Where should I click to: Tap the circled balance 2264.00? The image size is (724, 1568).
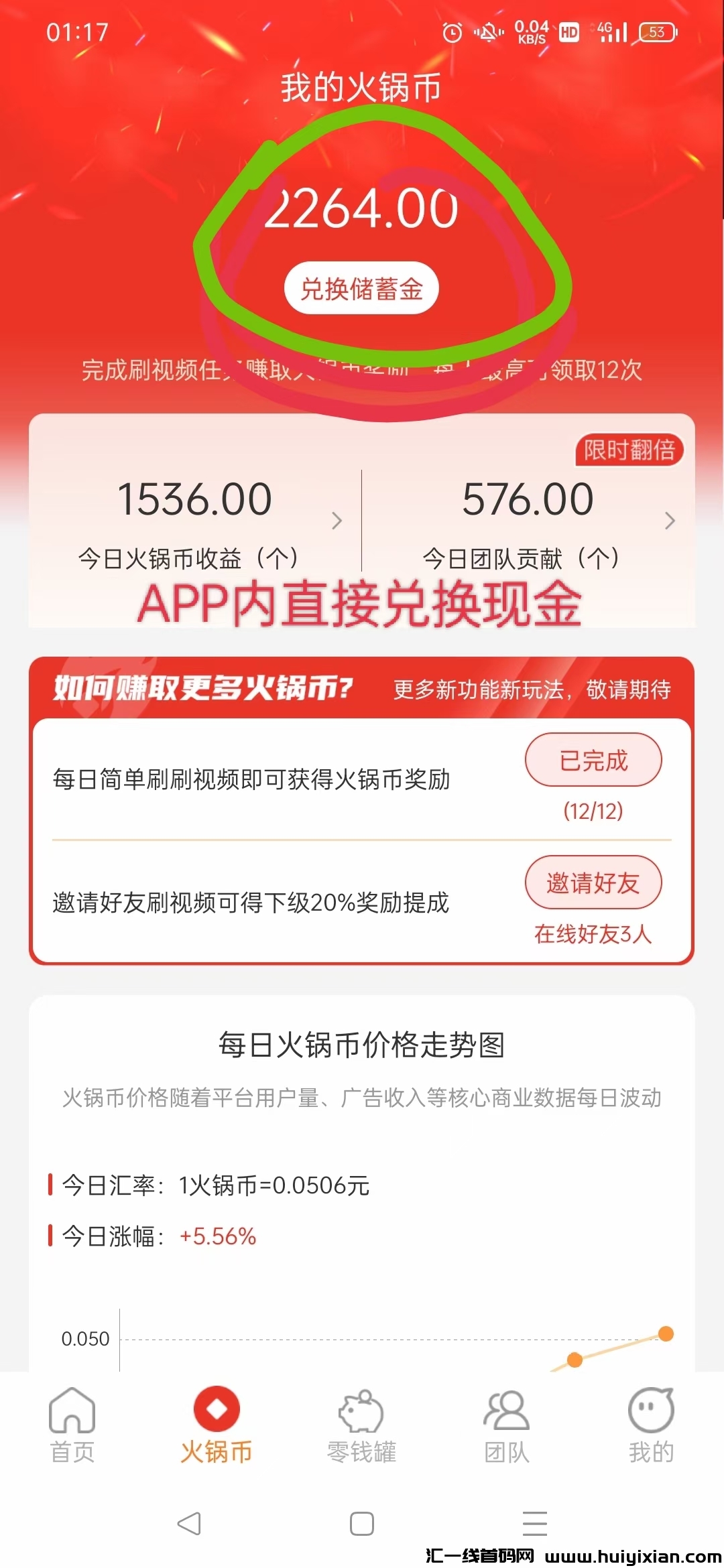tap(362, 209)
